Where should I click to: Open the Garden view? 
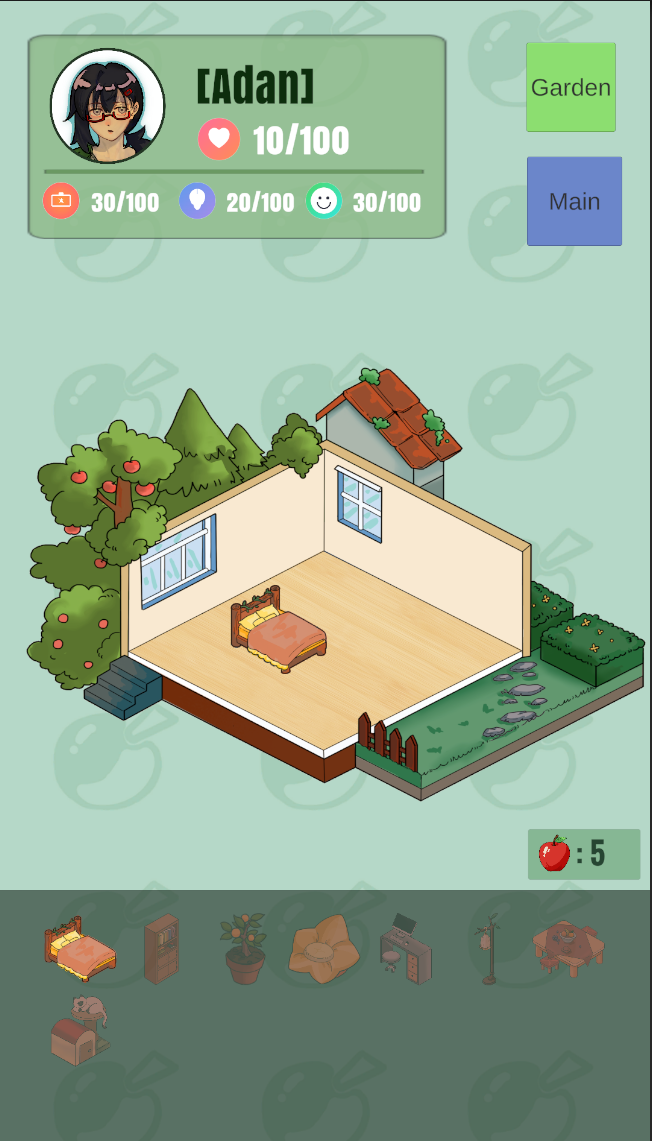pyautogui.click(x=571, y=87)
